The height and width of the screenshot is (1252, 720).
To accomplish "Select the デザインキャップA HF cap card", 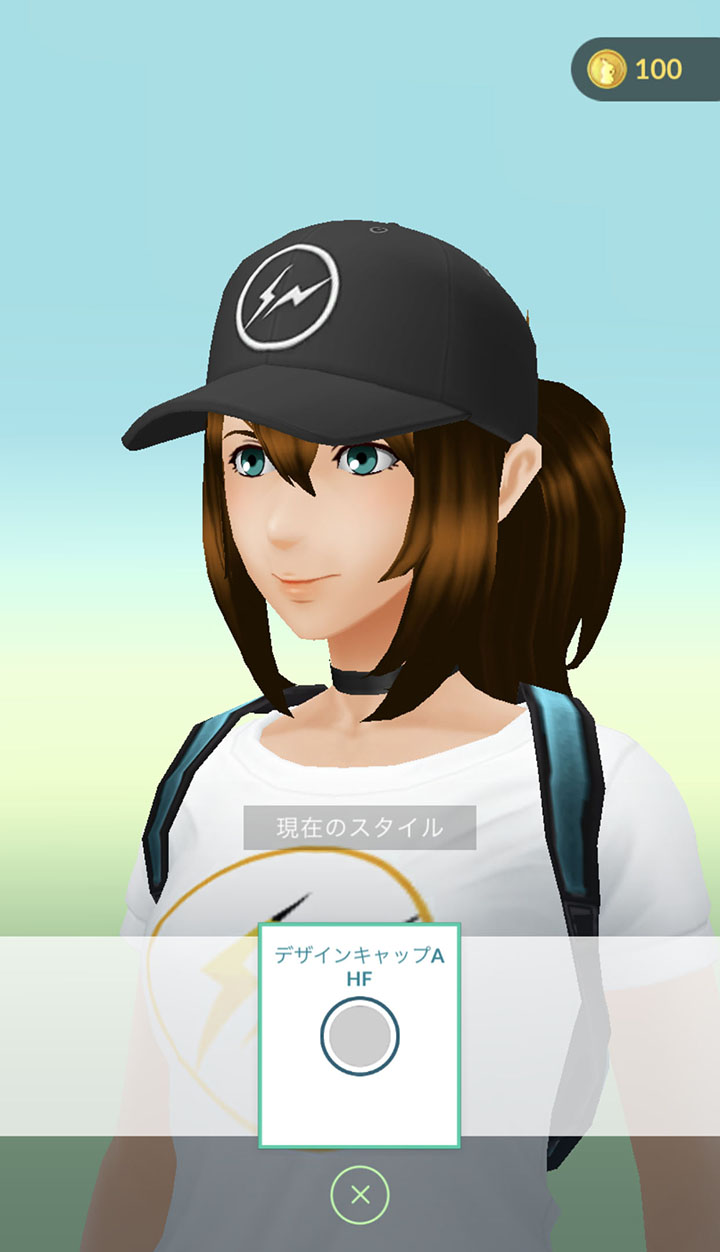I will coord(360,1034).
